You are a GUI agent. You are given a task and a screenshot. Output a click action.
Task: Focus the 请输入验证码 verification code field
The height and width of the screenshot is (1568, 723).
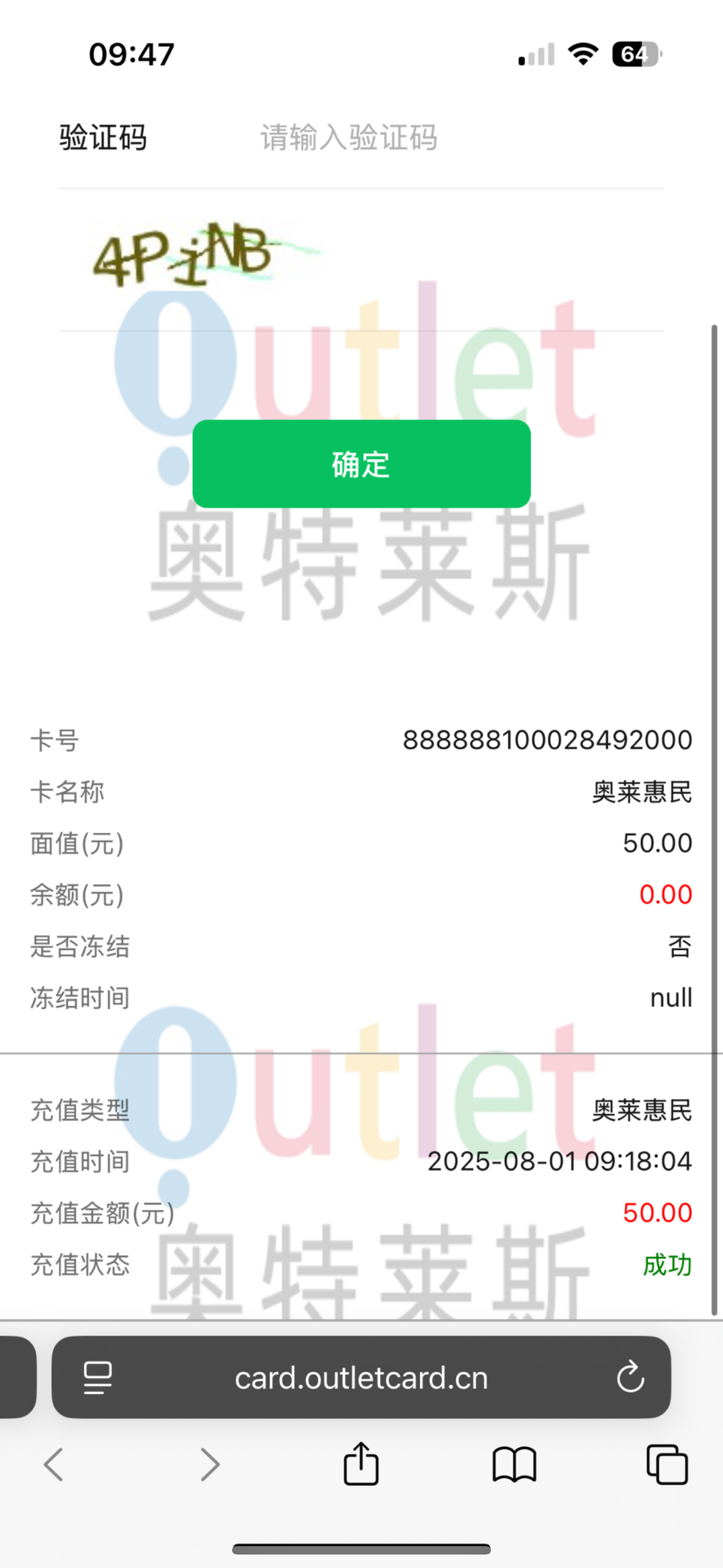(426, 137)
